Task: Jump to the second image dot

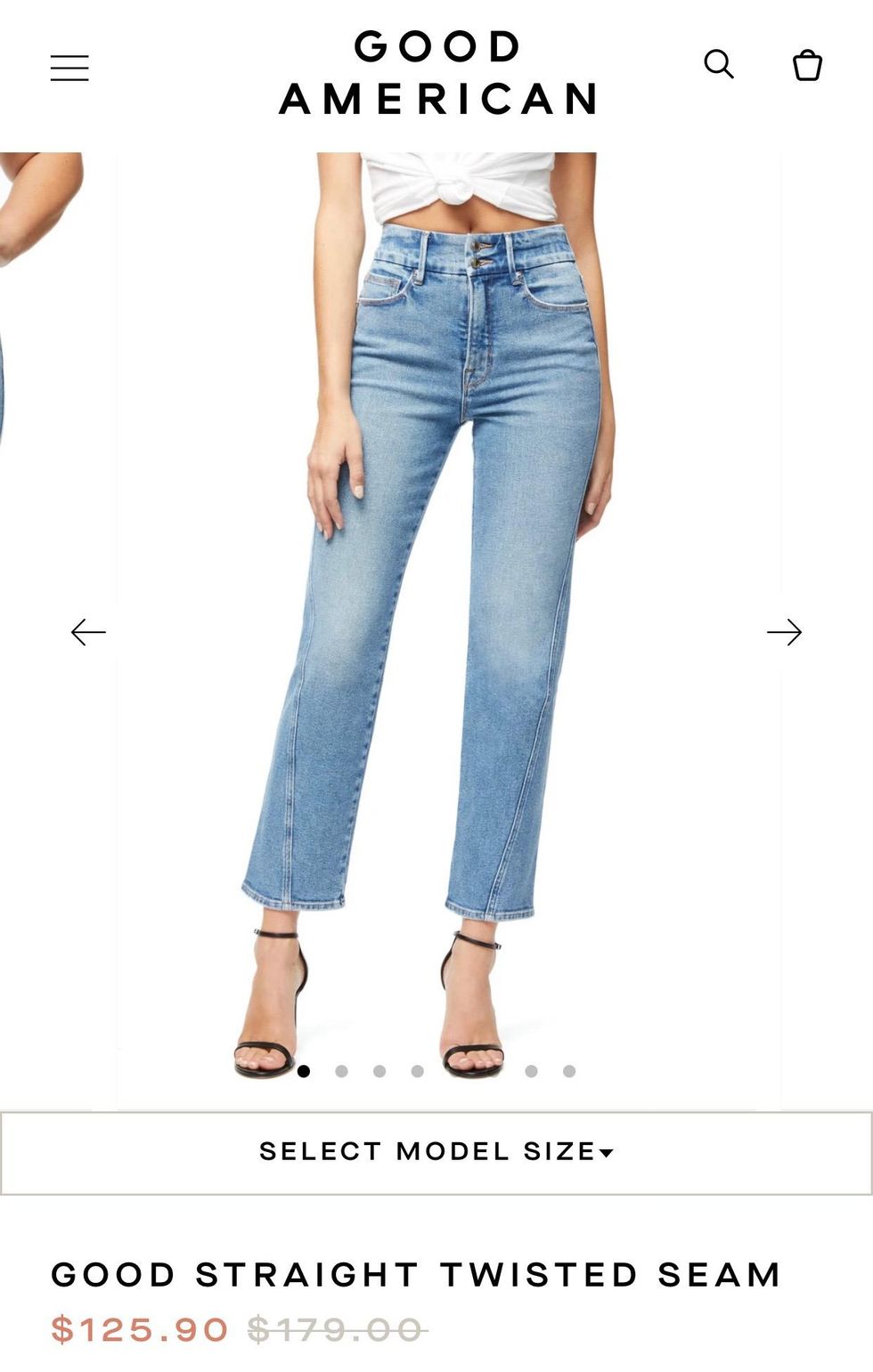Action: [341, 1071]
